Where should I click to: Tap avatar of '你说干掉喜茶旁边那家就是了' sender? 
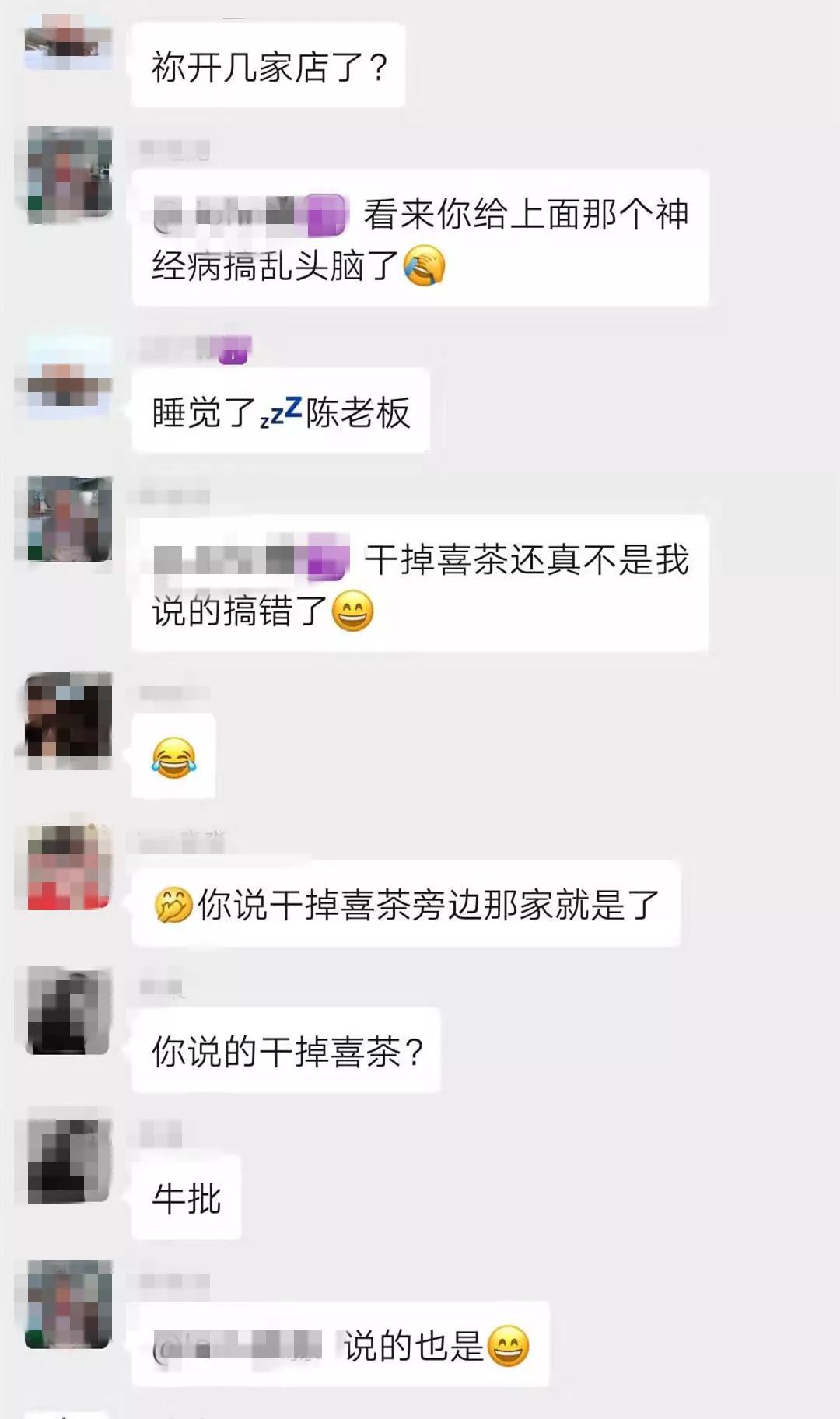coord(68,867)
